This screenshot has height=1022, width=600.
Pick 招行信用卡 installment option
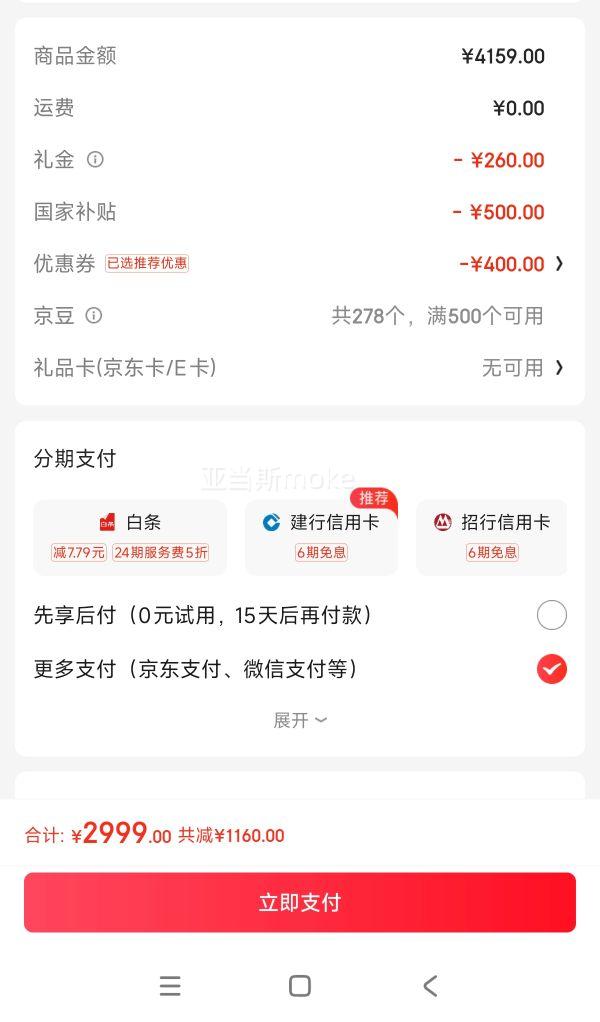pos(492,537)
